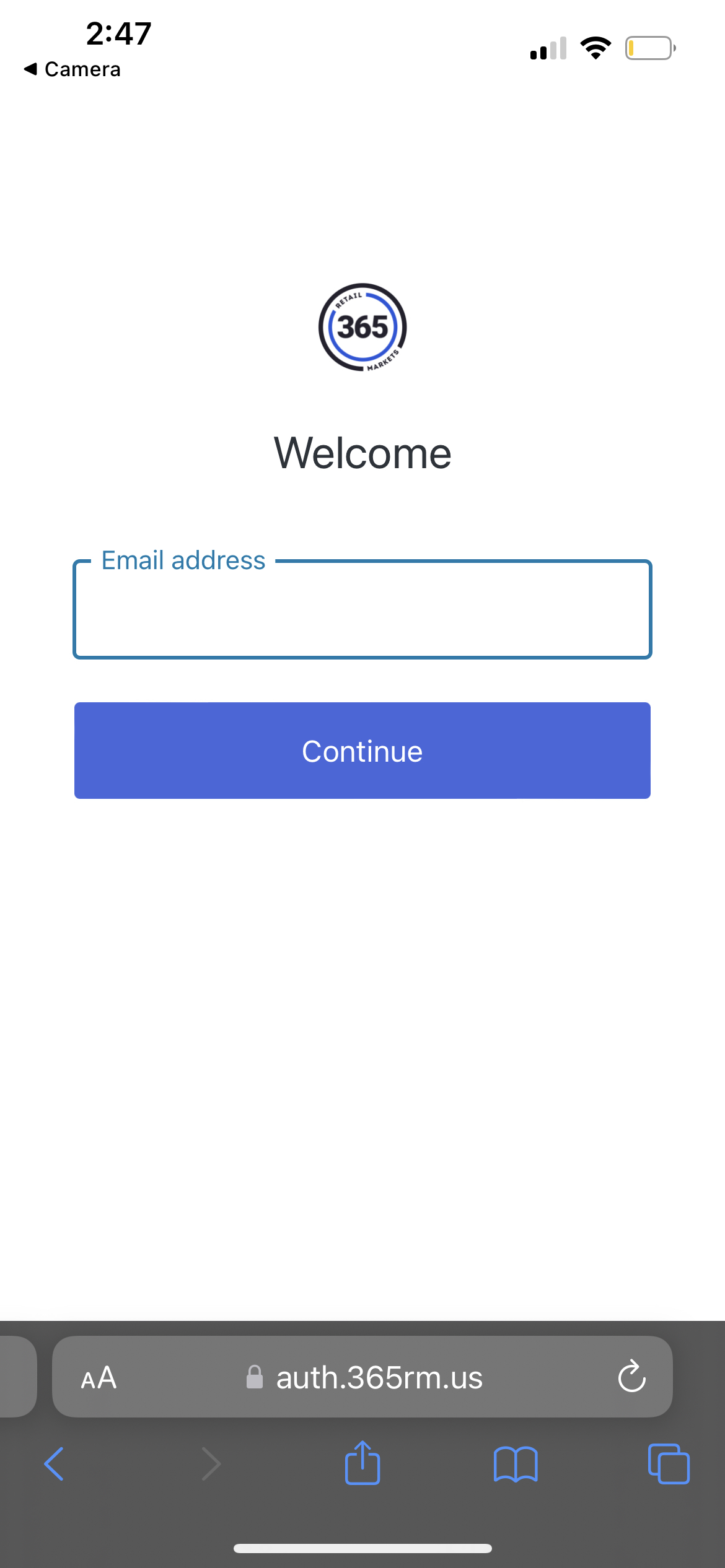
Task: Tap the back navigation arrow
Action: 53,1464
